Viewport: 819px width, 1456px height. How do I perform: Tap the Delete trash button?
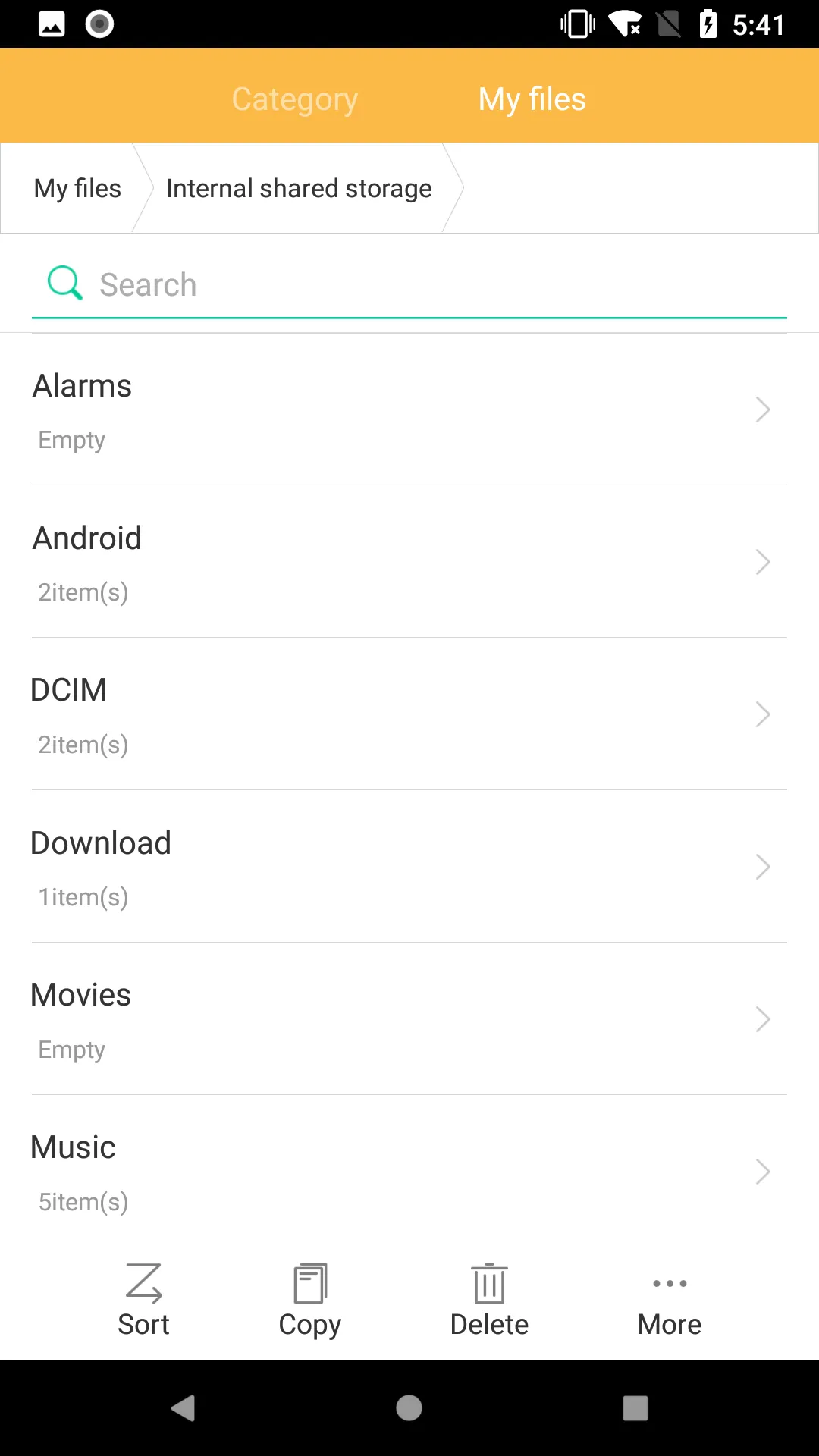click(x=489, y=1301)
